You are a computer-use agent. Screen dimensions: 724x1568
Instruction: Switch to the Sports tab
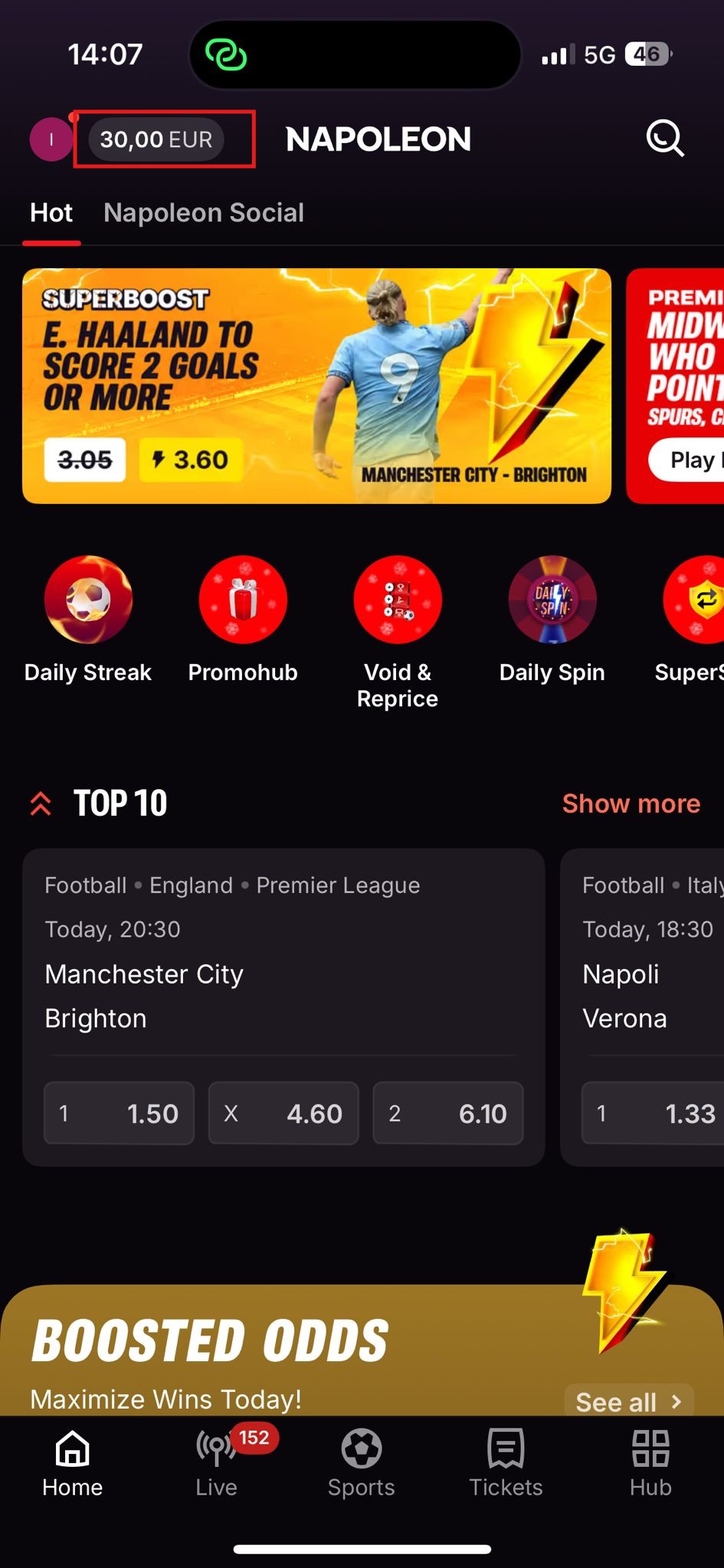[x=362, y=1463]
